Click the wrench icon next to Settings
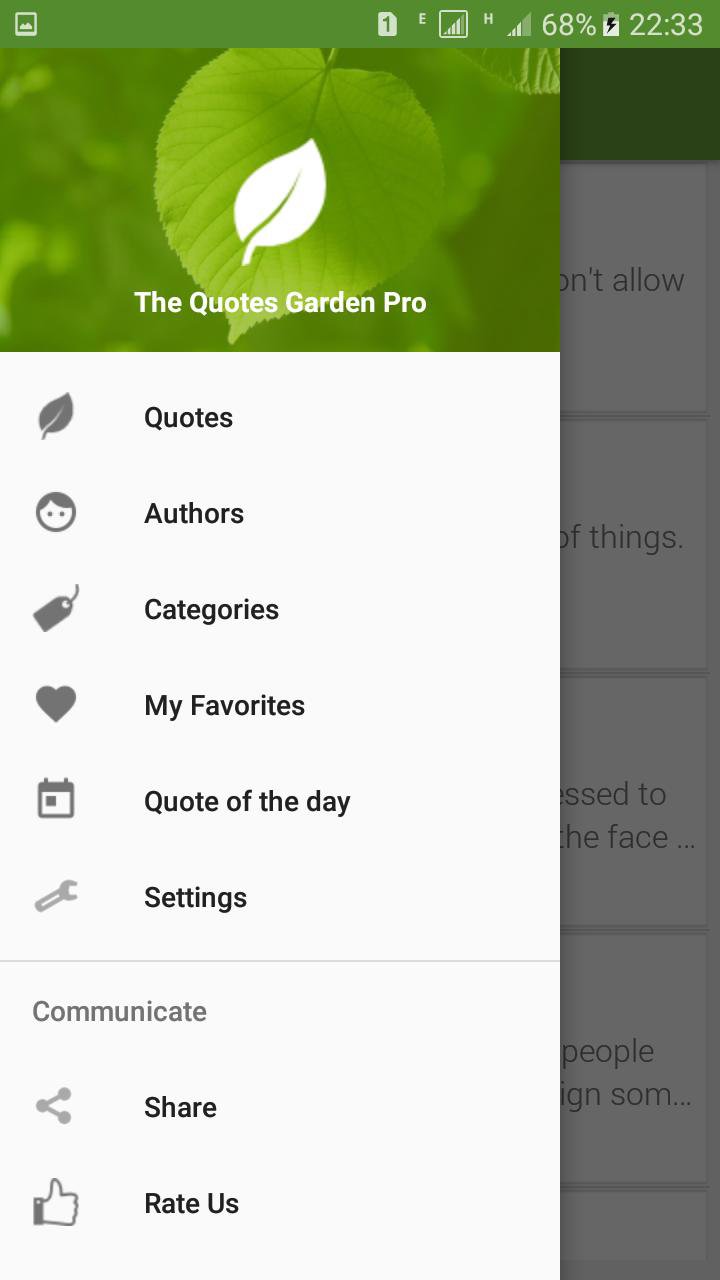Screen dimensions: 720x1280 pos(55,897)
